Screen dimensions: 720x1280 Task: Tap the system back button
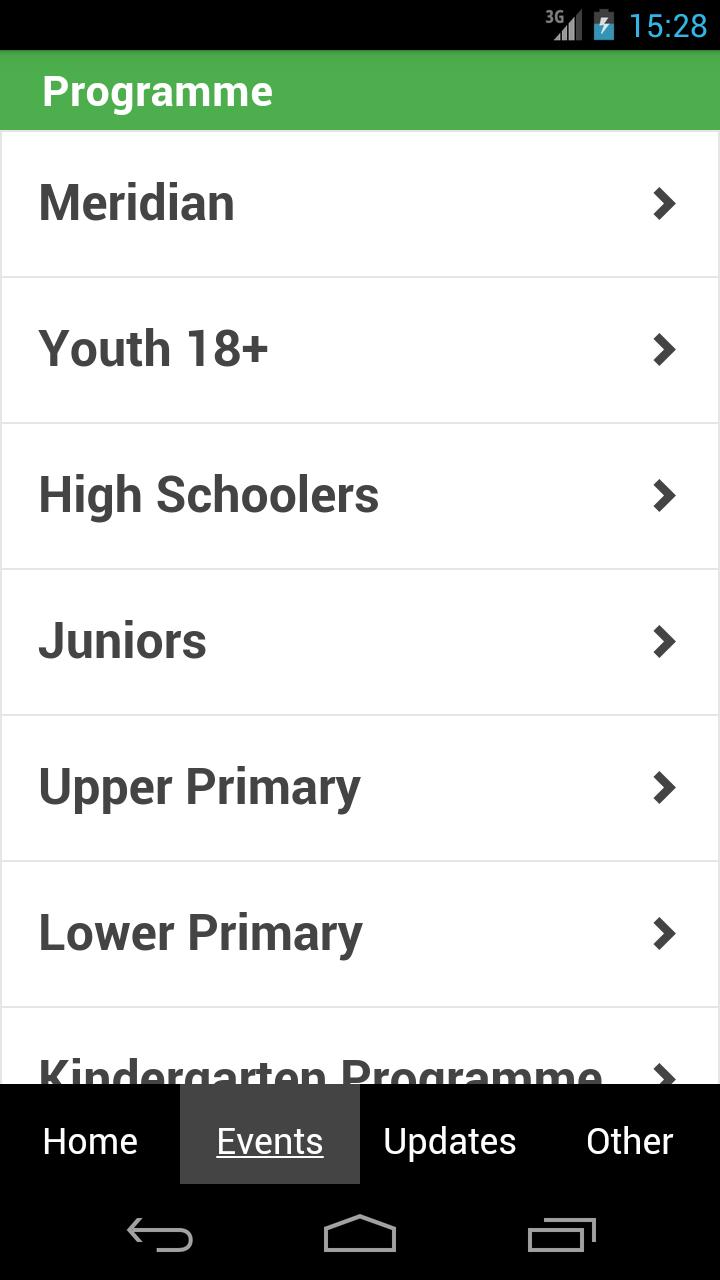pos(160,1235)
